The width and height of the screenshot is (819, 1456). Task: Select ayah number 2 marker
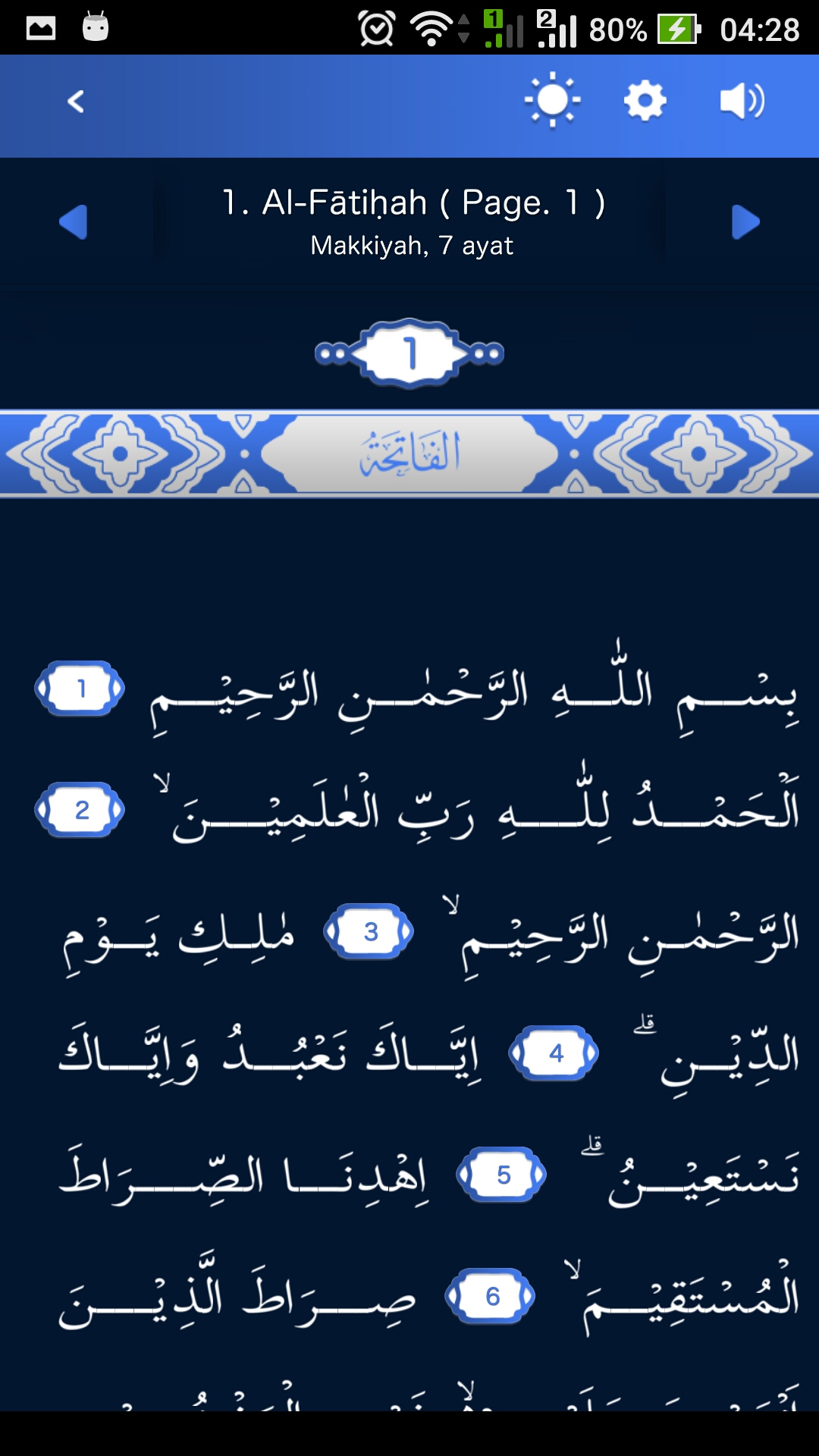[80, 810]
